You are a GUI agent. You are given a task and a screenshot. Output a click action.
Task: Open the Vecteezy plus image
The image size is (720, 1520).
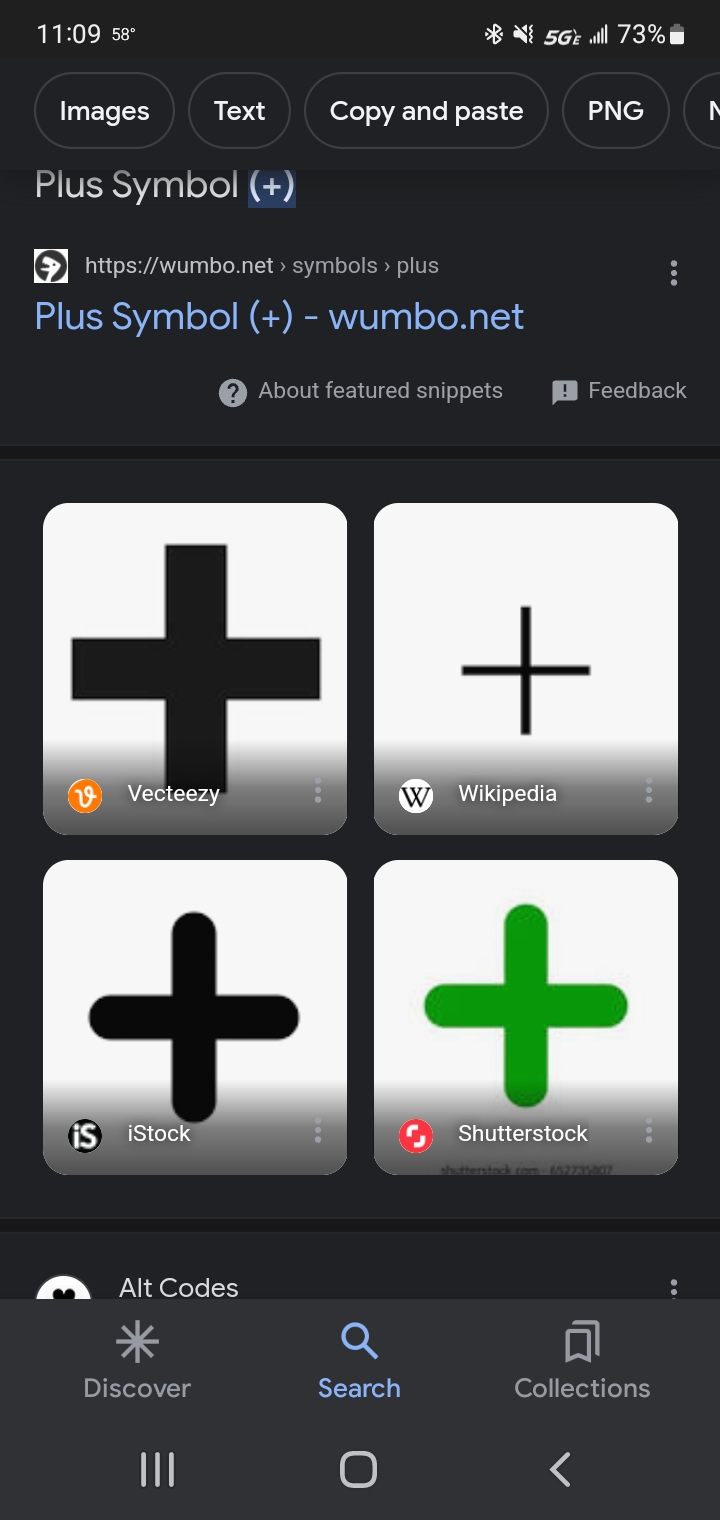(x=195, y=668)
